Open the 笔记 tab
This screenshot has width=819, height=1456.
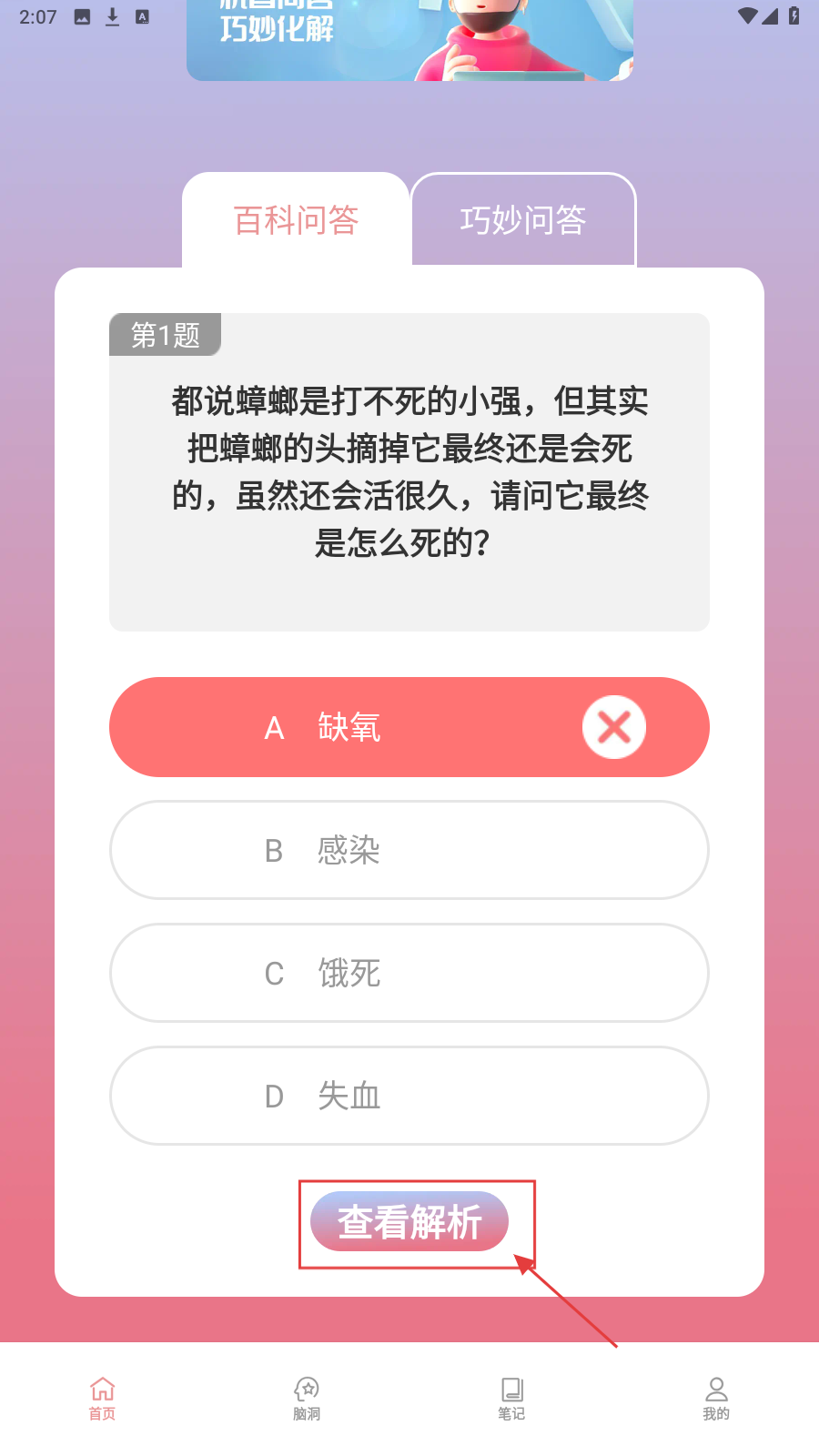pyautogui.click(x=511, y=1398)
